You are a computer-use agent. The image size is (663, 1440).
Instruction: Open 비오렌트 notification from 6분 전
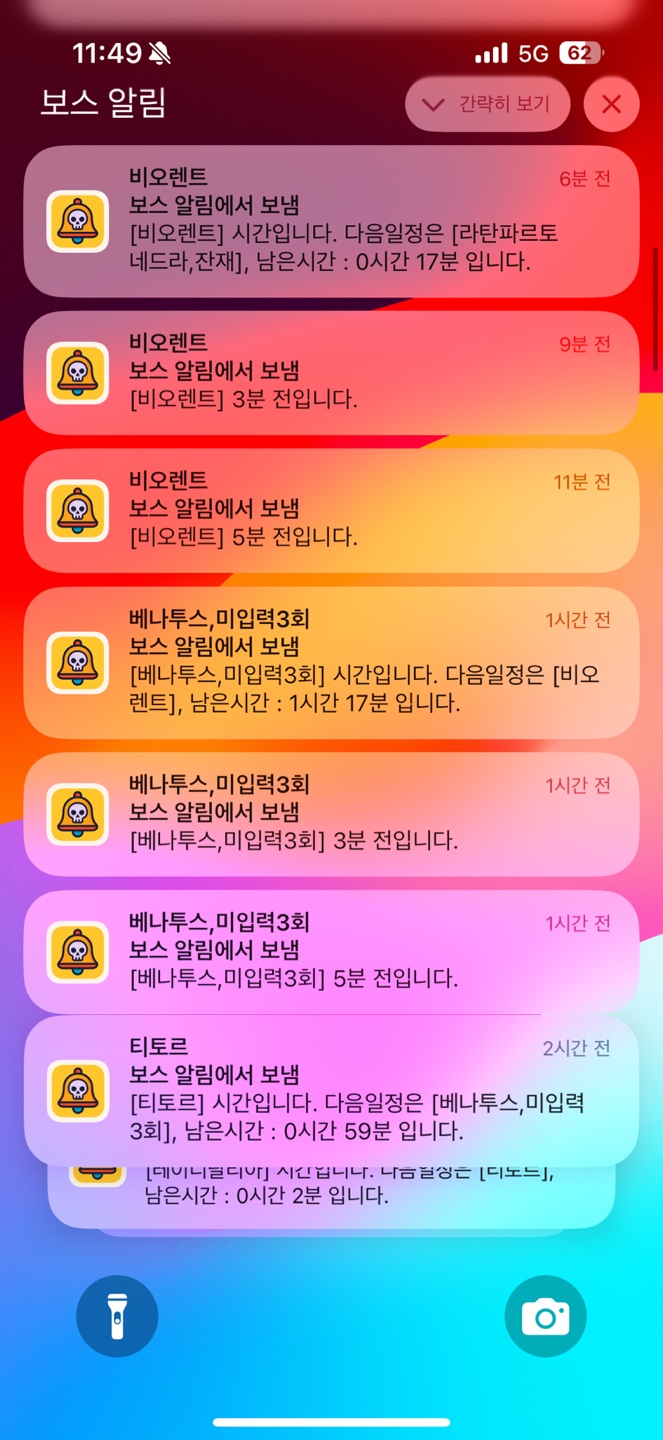(x=331, y=221)
